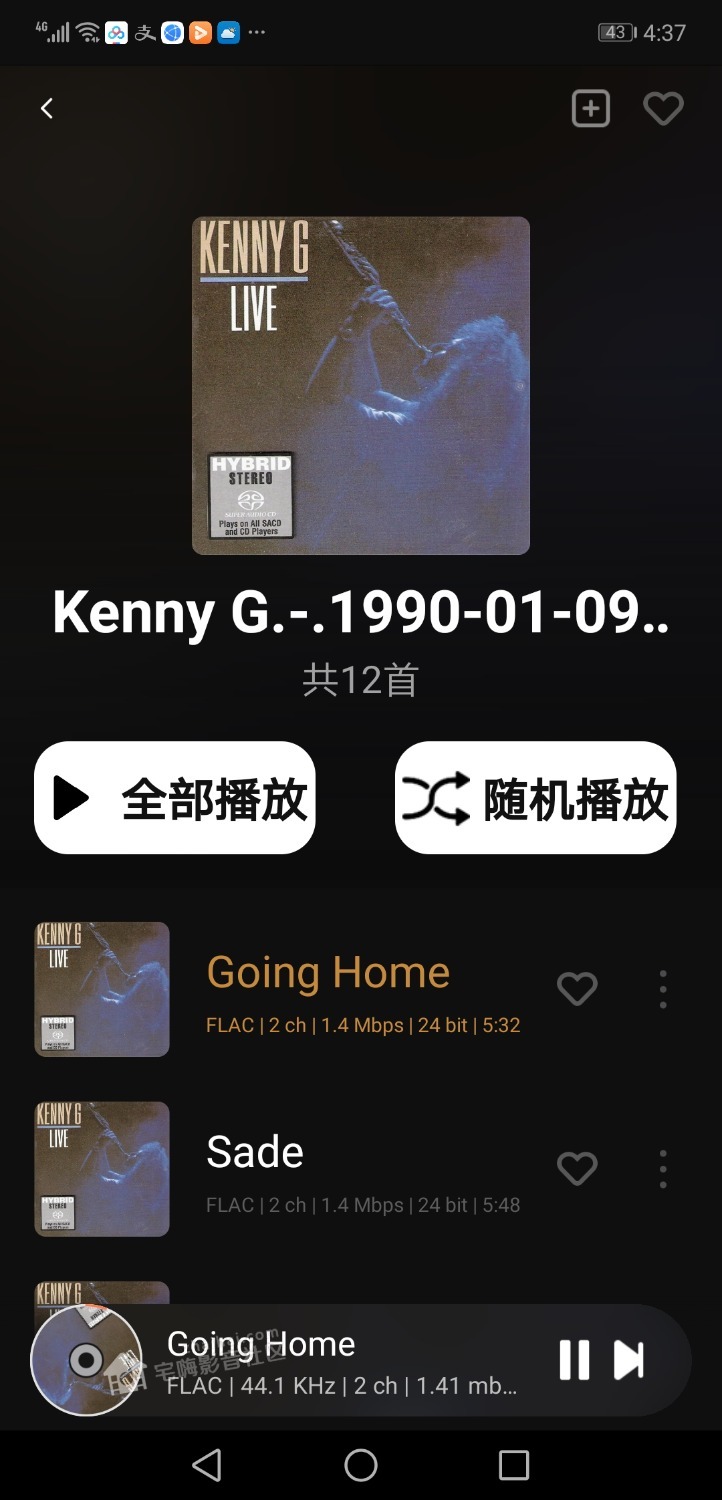722x1500 pixels.
Task: Open more options for Going Home
Action: 662,989
